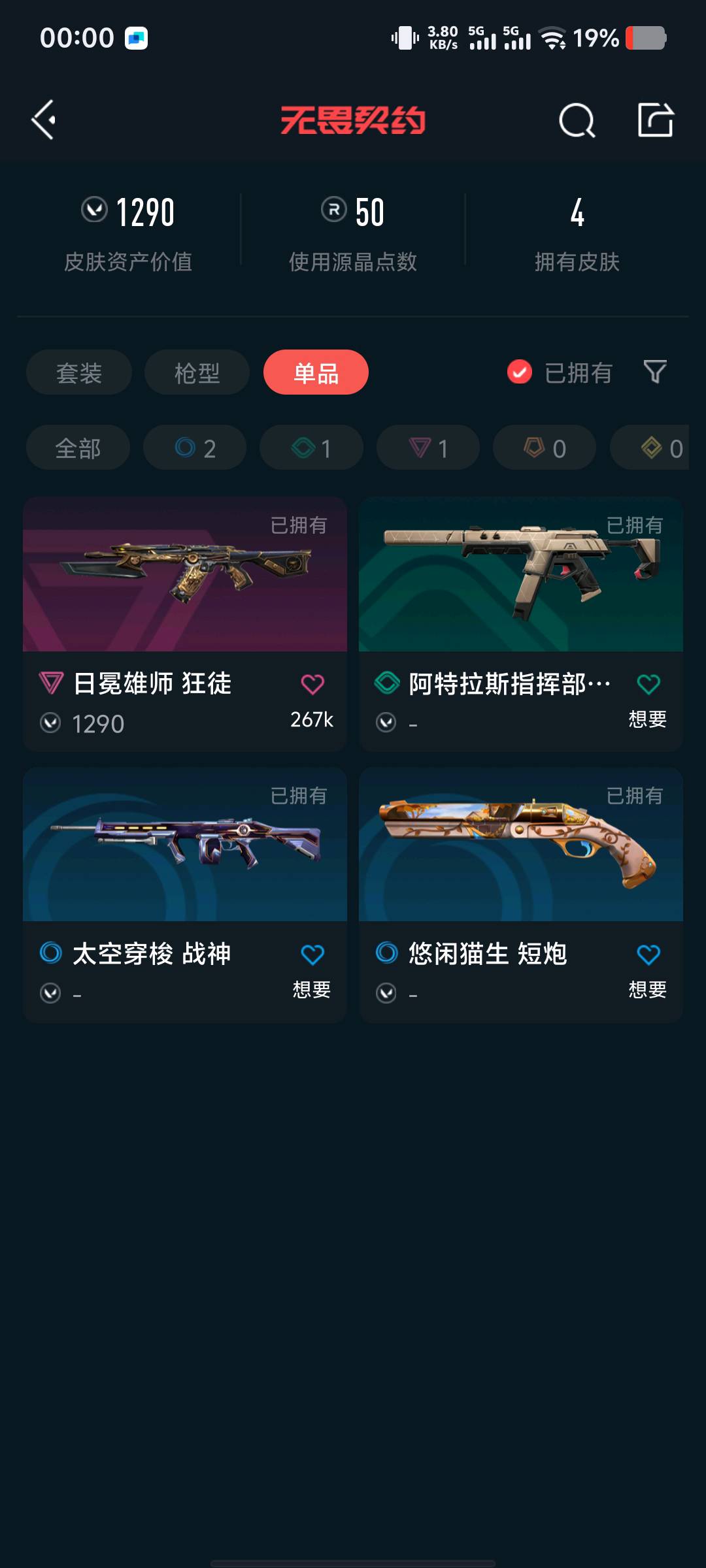Mark 太空穿梭 战神 as wanted with heart

click(312, 955)
